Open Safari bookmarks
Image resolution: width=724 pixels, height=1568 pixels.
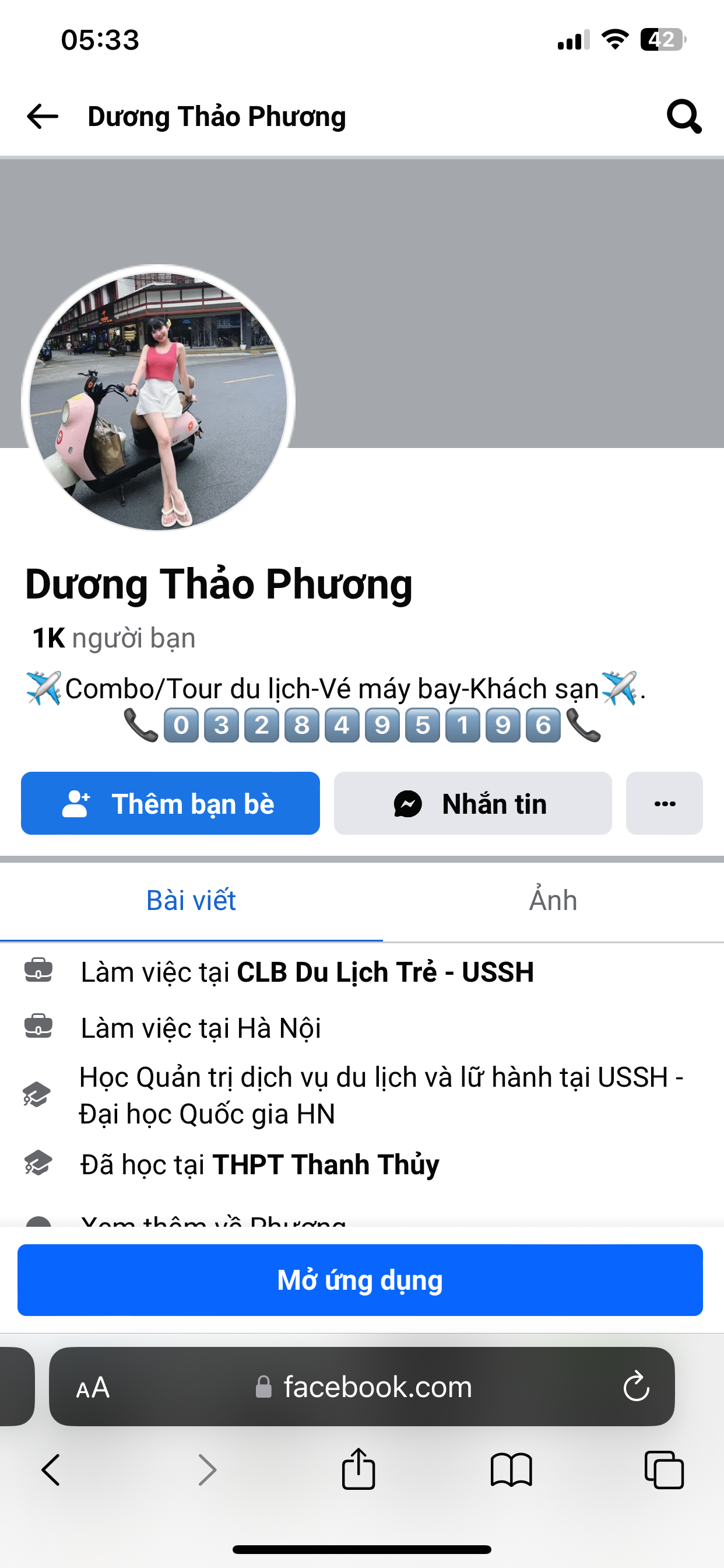[x=511, y=1470]
